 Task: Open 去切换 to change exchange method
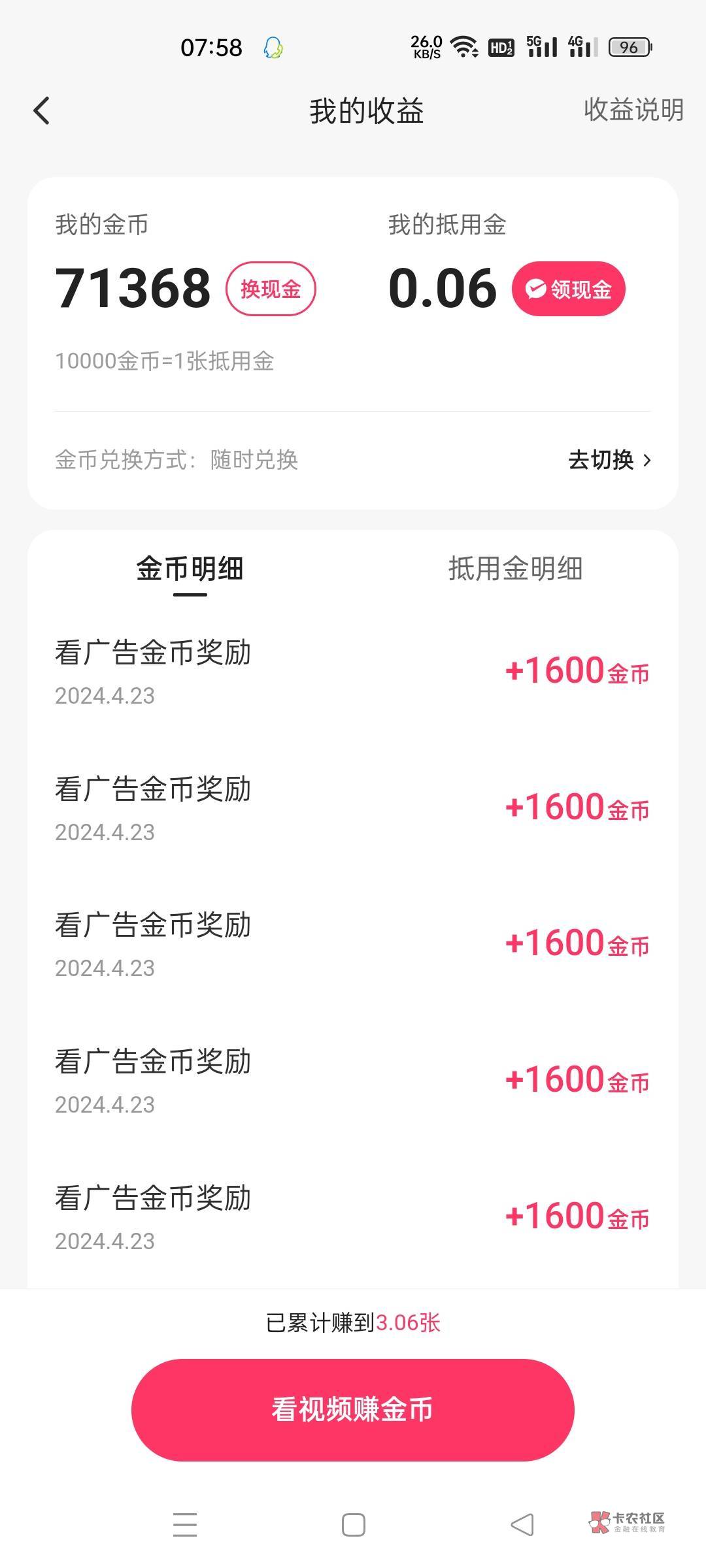609,460
